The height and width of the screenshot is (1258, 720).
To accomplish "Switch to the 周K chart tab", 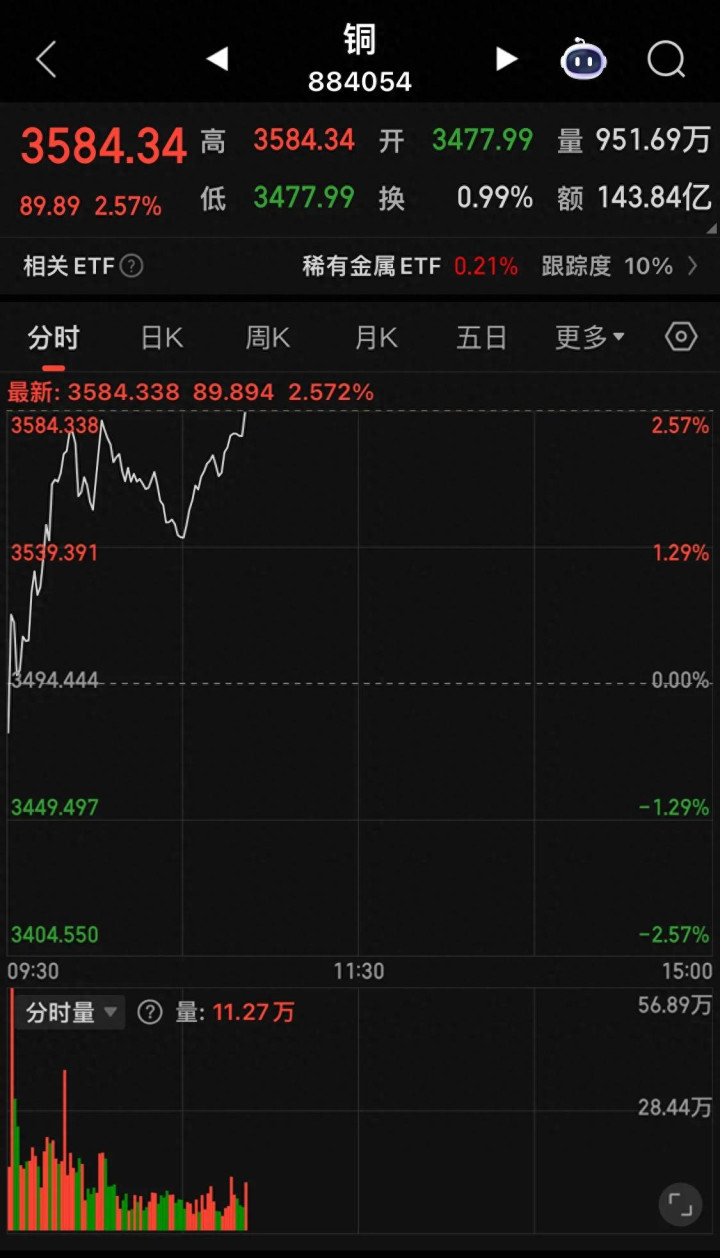I will pos(267,338).
